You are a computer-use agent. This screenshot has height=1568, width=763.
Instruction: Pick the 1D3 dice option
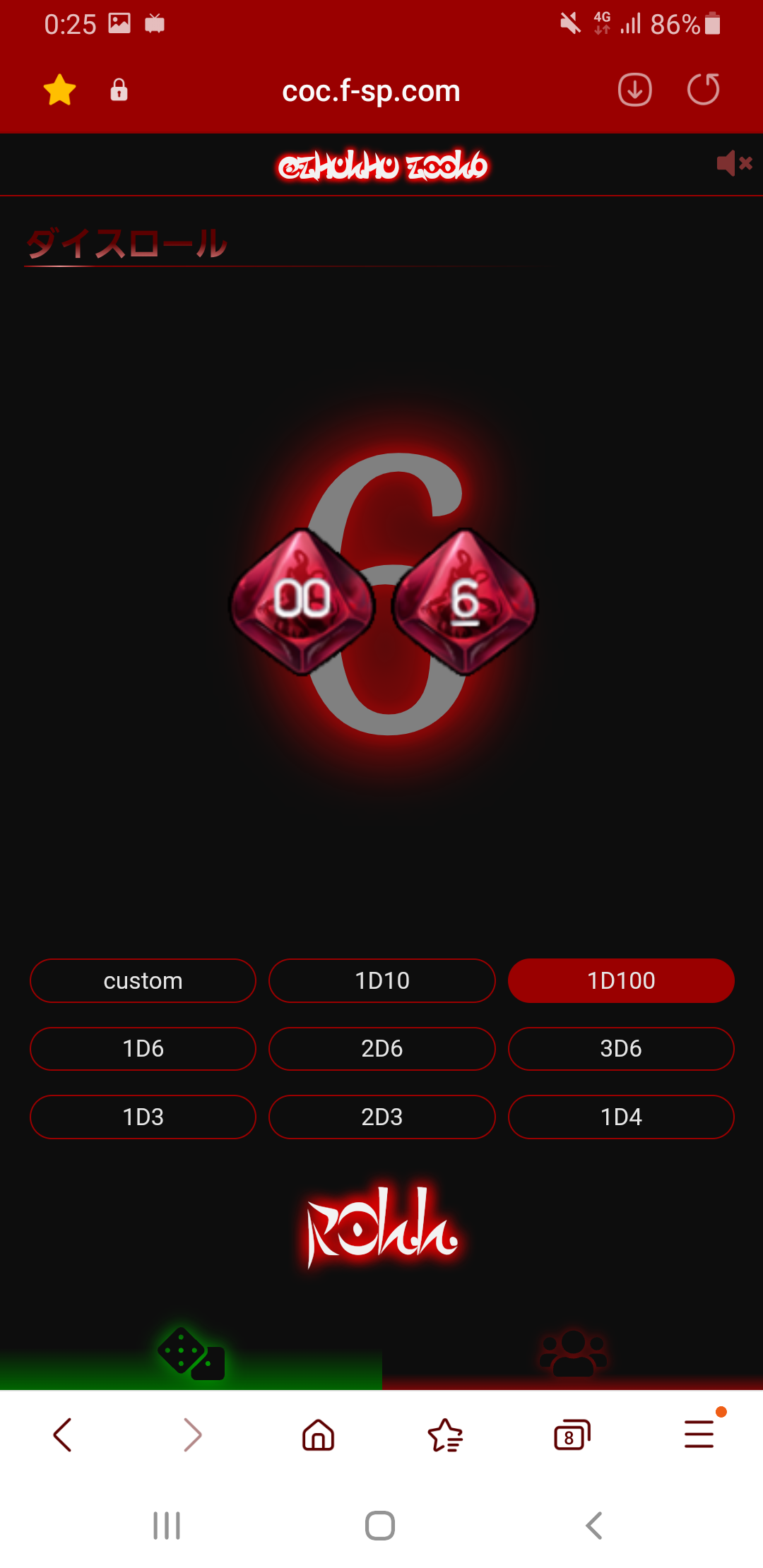143,1117
